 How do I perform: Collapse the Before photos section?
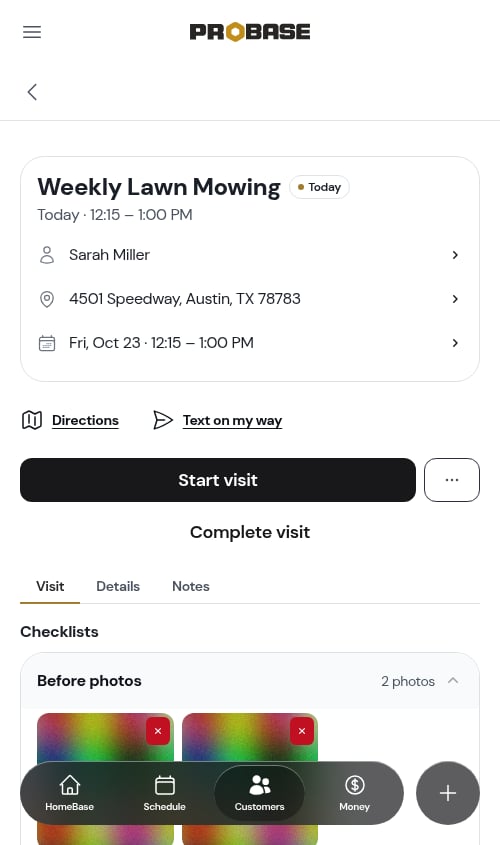pos(453,681)
